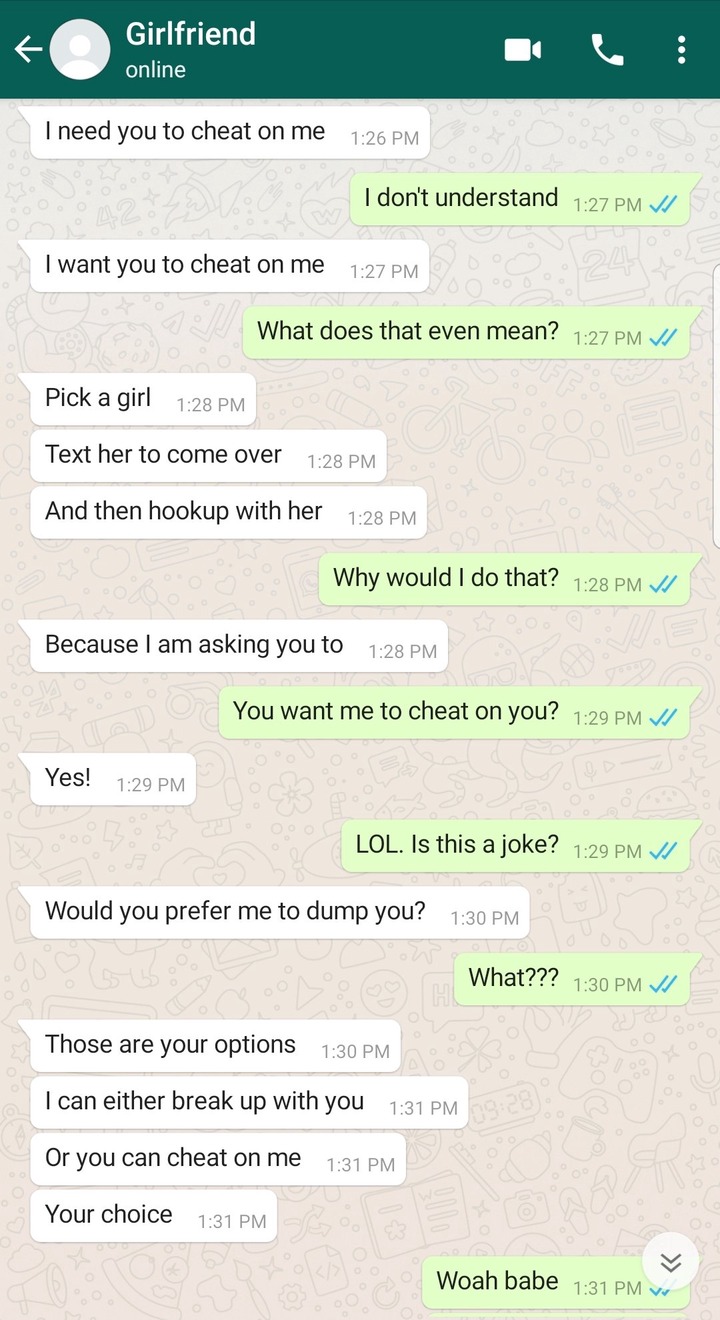Go back to the chats list
Image resolution: width=720 pixels, height=1320 pixels.
[27, 49]
